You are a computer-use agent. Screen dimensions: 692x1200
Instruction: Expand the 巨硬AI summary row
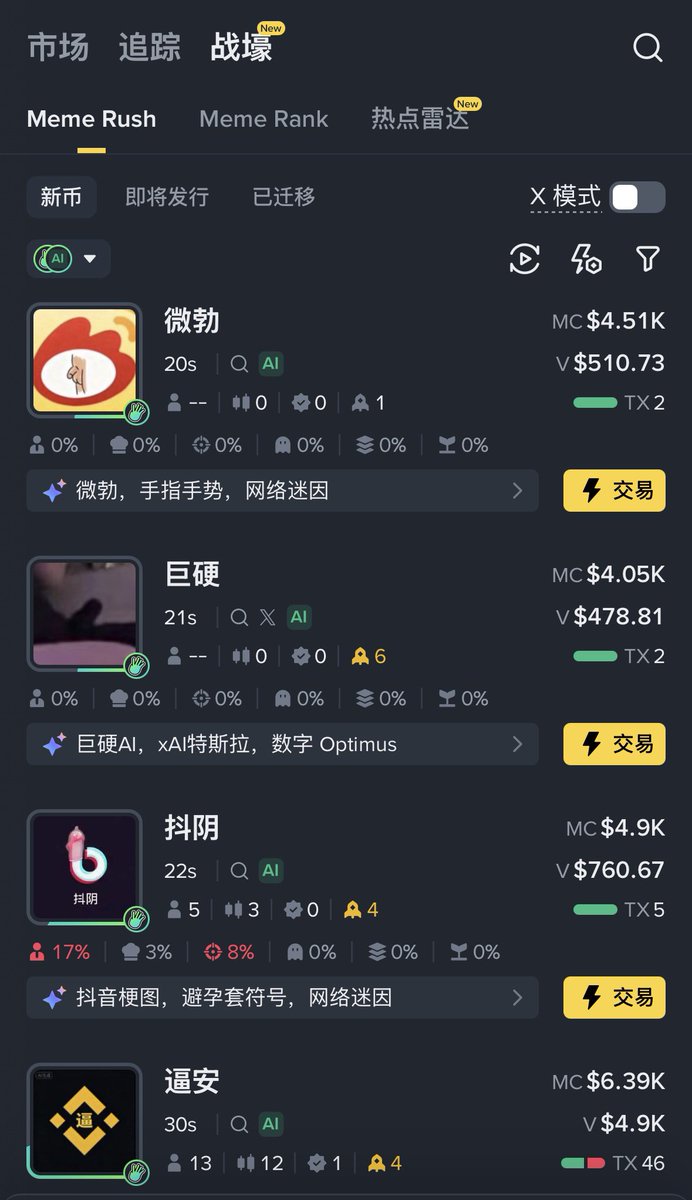(282, 744)
